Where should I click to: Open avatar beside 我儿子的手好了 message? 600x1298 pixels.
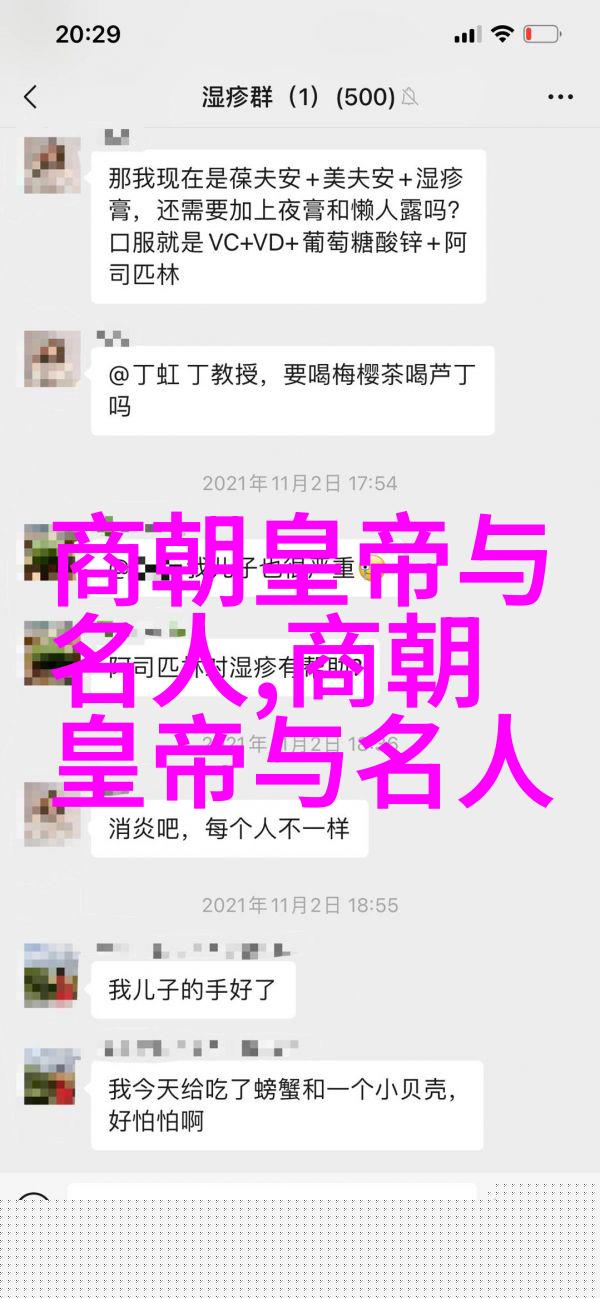pyautogui.click(x=51, y=974)
